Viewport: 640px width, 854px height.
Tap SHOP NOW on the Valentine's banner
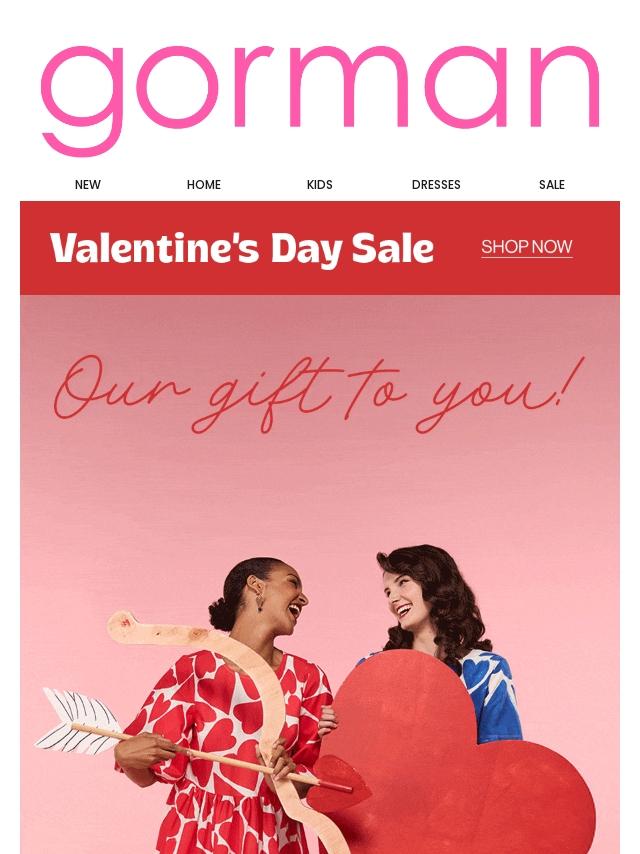[x=527, y=247]
